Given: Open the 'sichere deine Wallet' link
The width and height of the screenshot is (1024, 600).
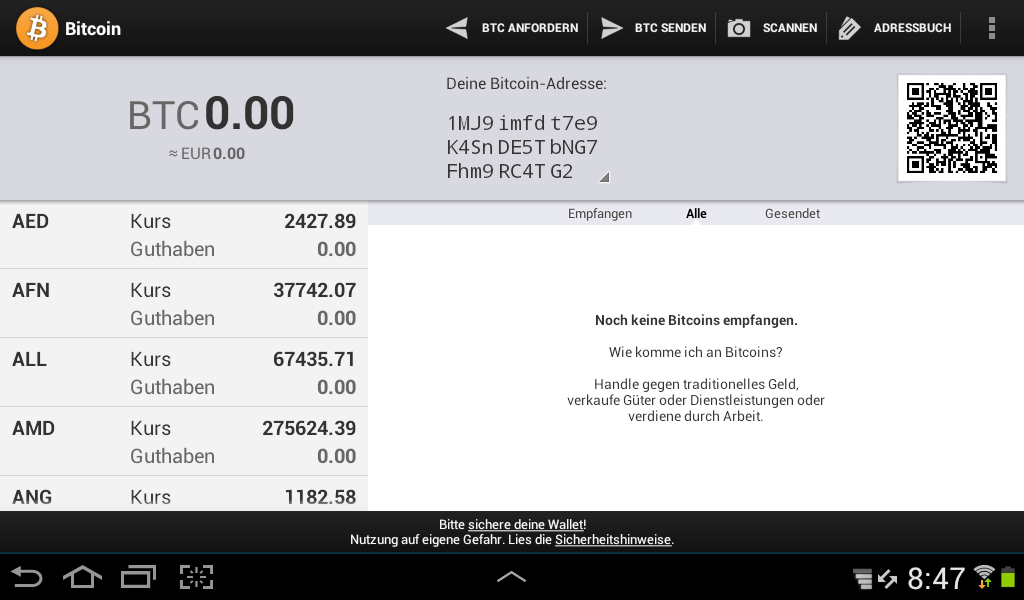Looking at the screenshot, I should (525, 524).
